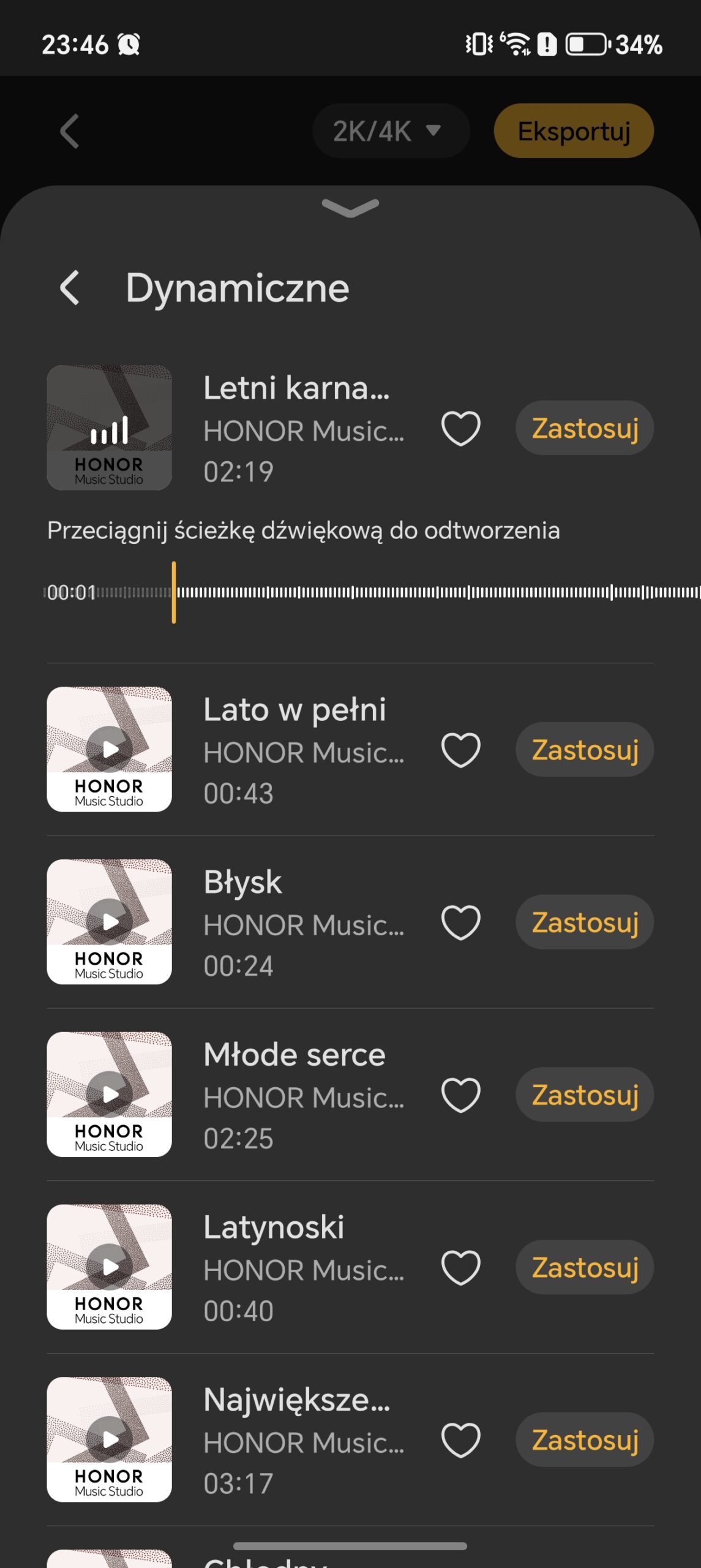Heart the Młode serce track
Screen dimensions: 701x1568
(x=460, y=1095)
